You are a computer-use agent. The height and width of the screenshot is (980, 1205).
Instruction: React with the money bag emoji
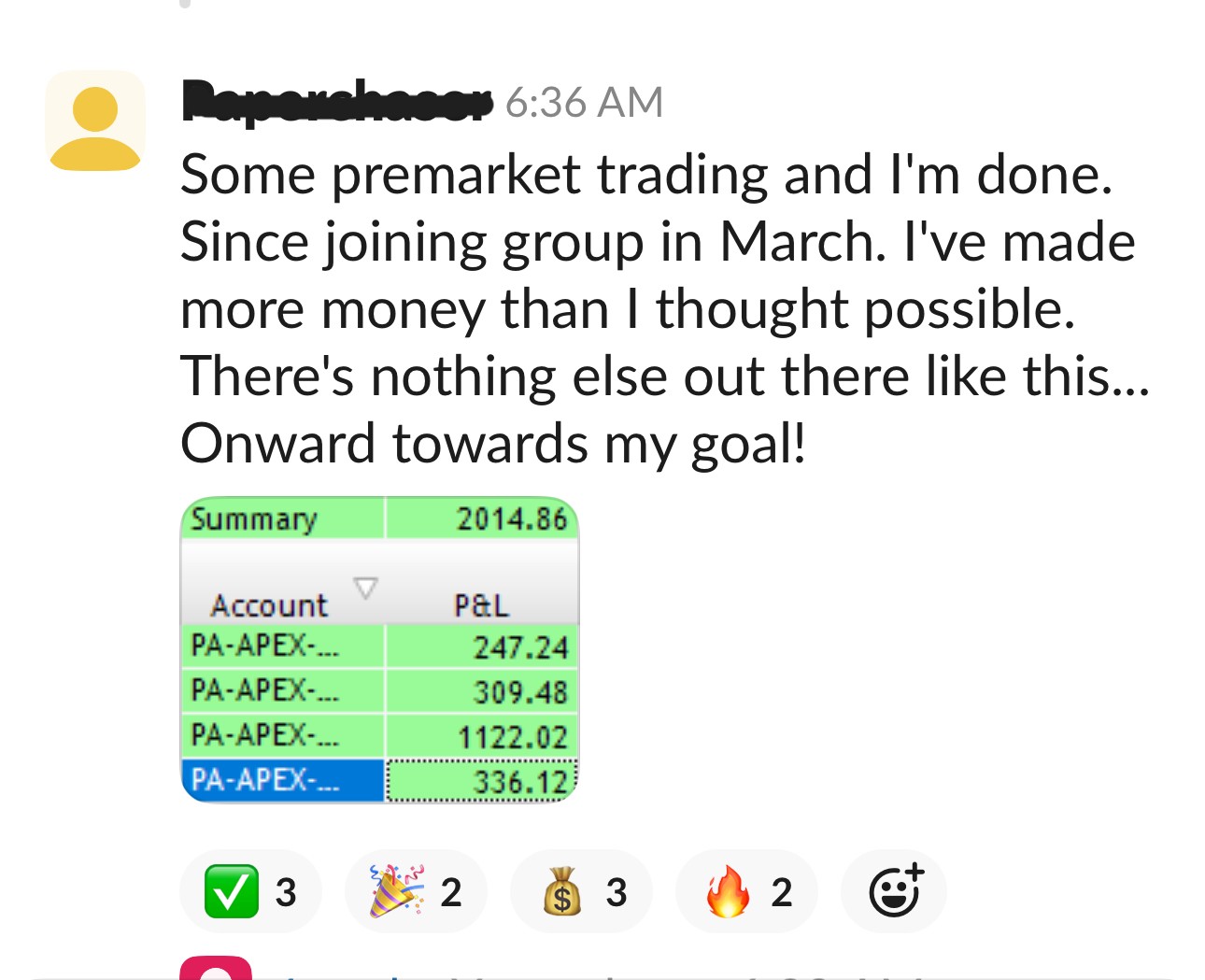581,891
